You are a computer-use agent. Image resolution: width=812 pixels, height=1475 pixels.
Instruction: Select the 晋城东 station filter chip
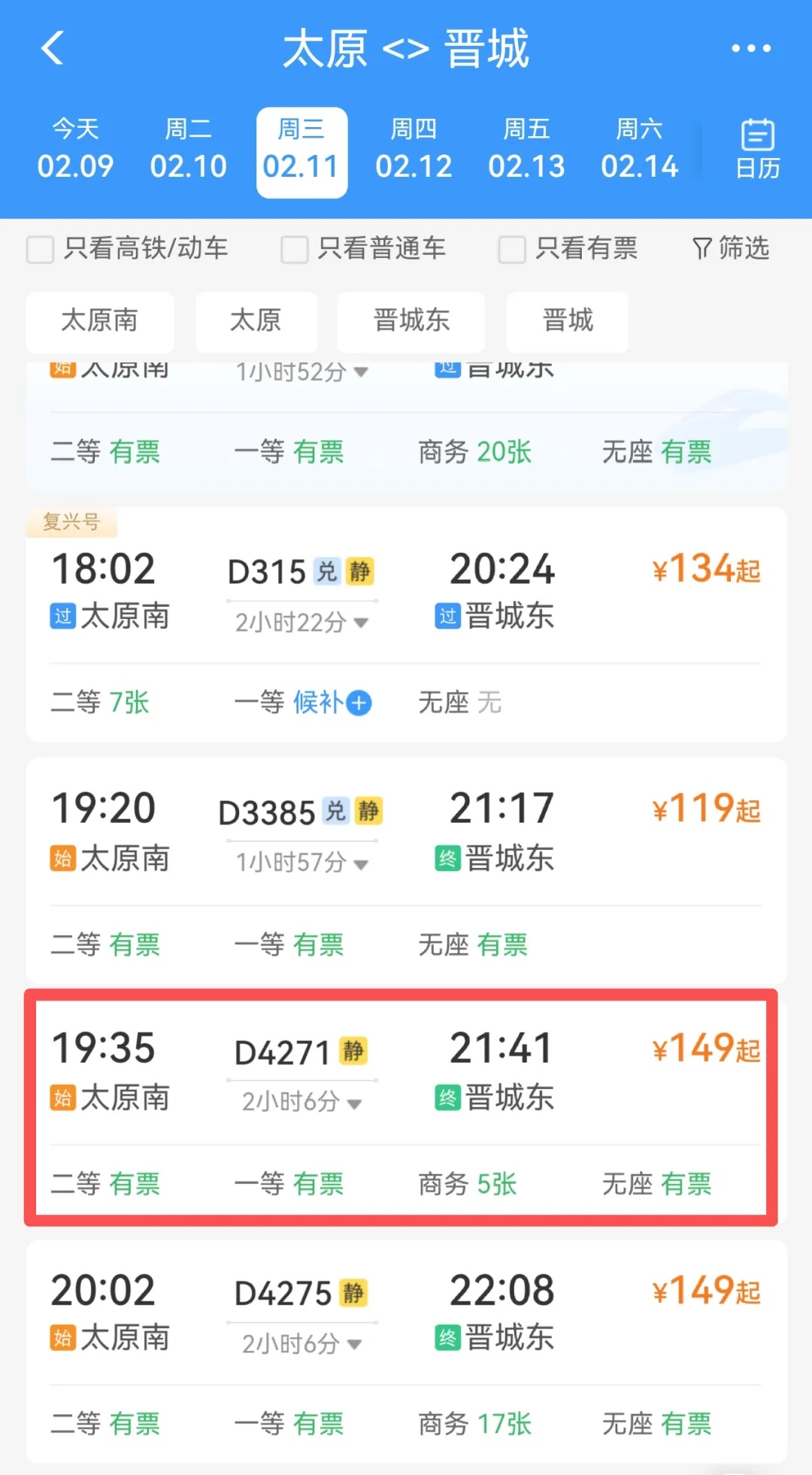(411, 322)
